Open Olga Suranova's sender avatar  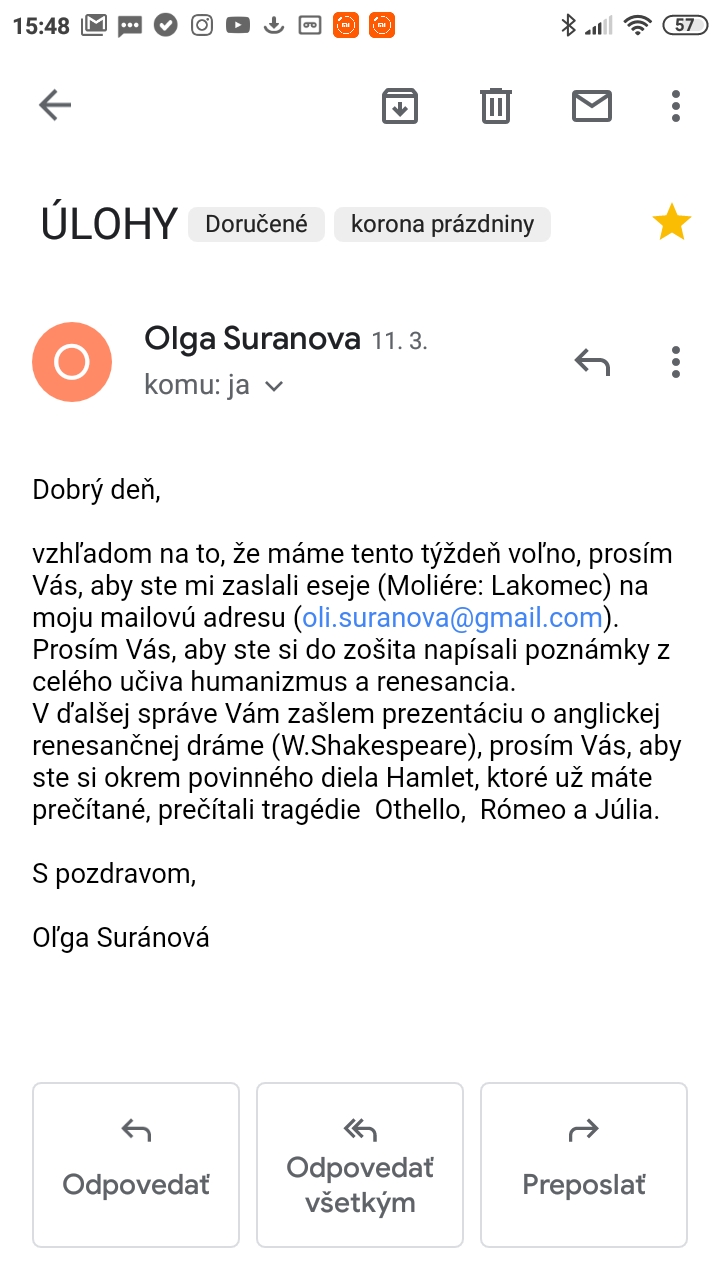click(72, 361)
